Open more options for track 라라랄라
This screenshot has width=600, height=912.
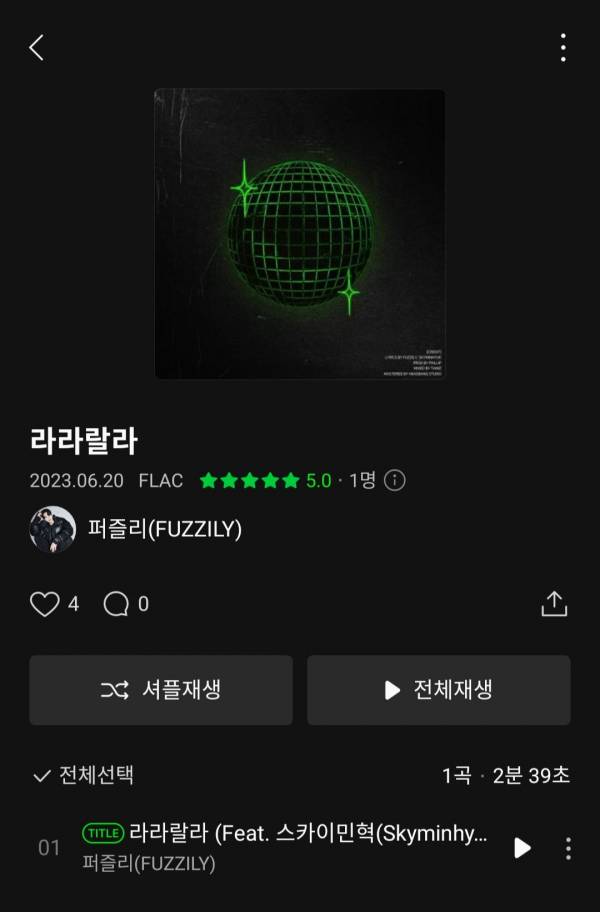568,848
